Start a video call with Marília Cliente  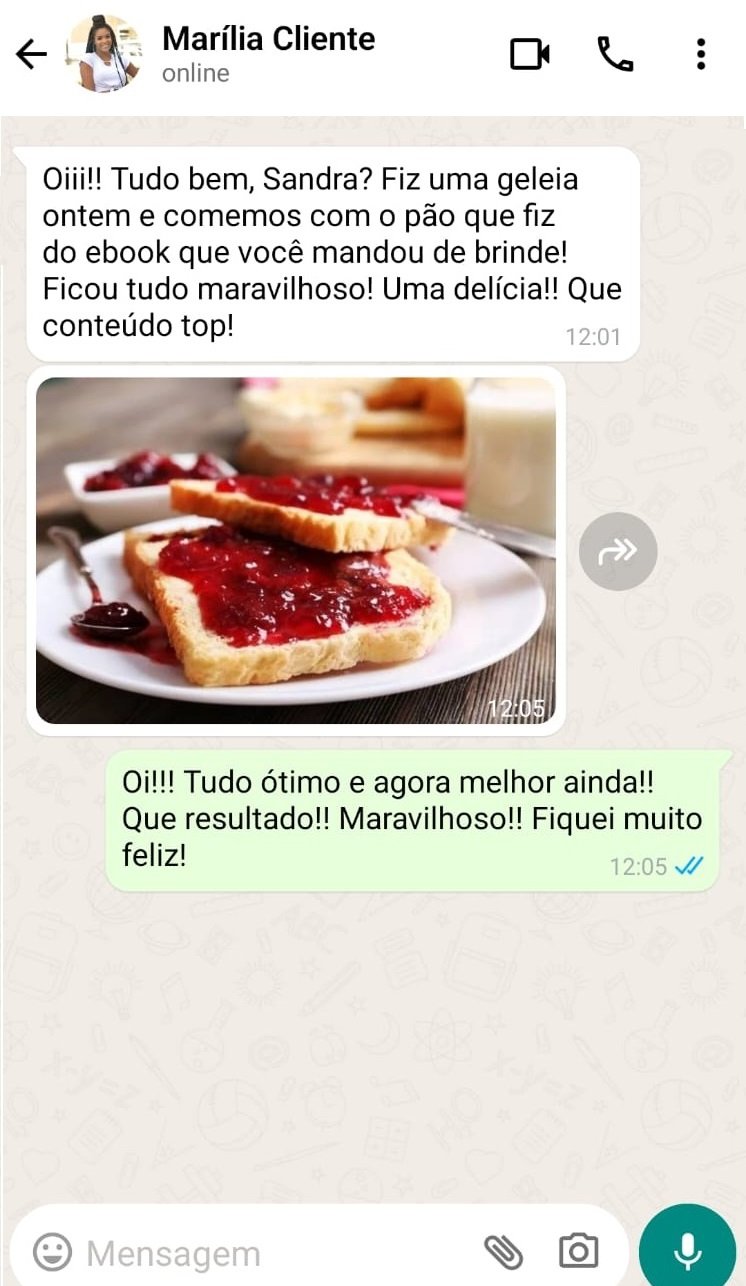pos(531,55)
